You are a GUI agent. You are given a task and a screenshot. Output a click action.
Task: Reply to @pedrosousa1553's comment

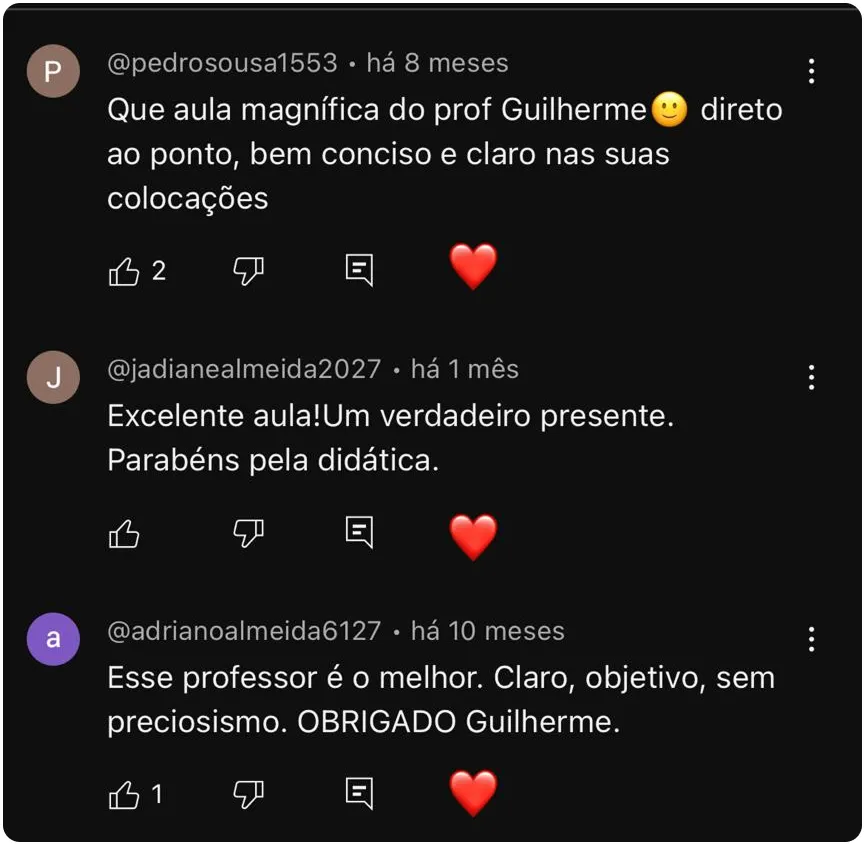coord(359,270)
